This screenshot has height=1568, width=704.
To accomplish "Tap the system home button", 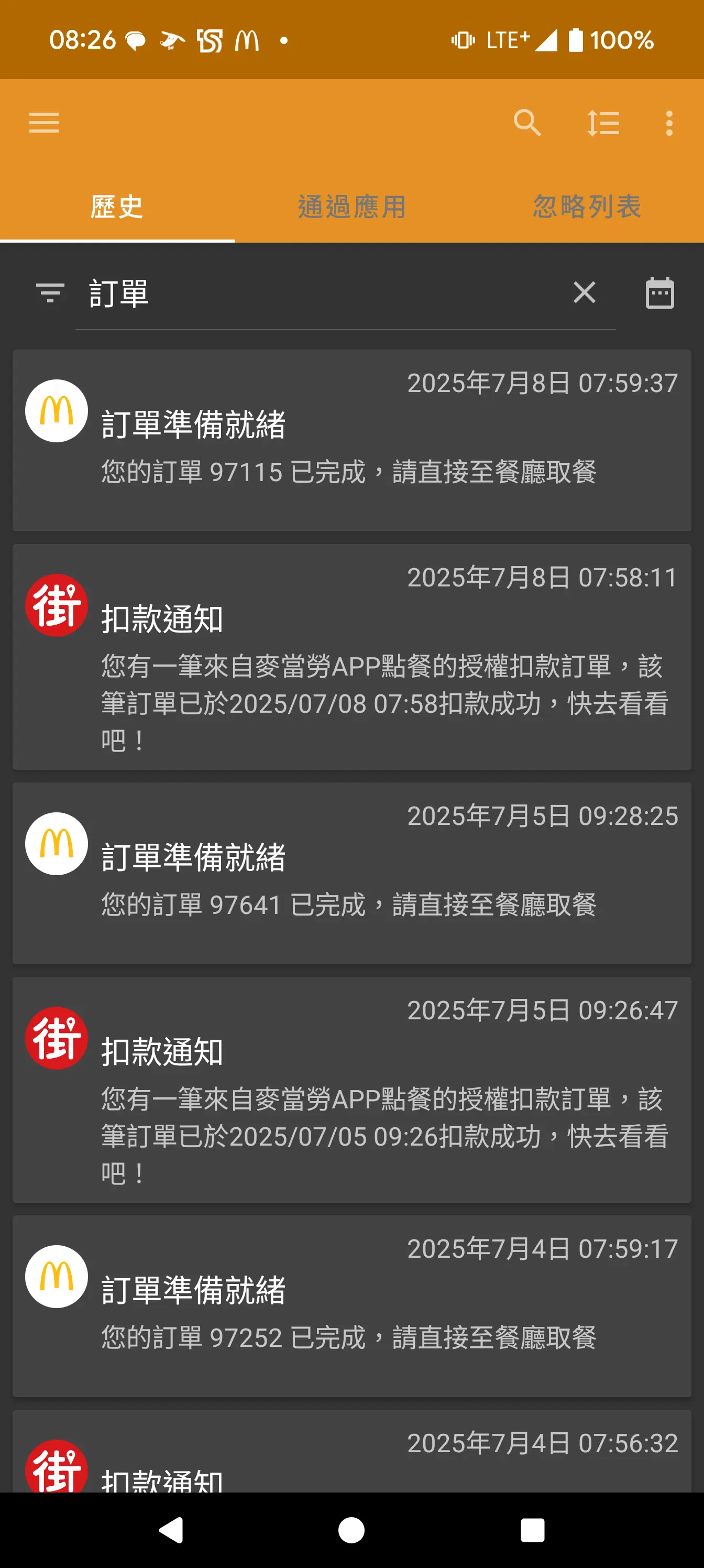I will tap(351, 1530).
